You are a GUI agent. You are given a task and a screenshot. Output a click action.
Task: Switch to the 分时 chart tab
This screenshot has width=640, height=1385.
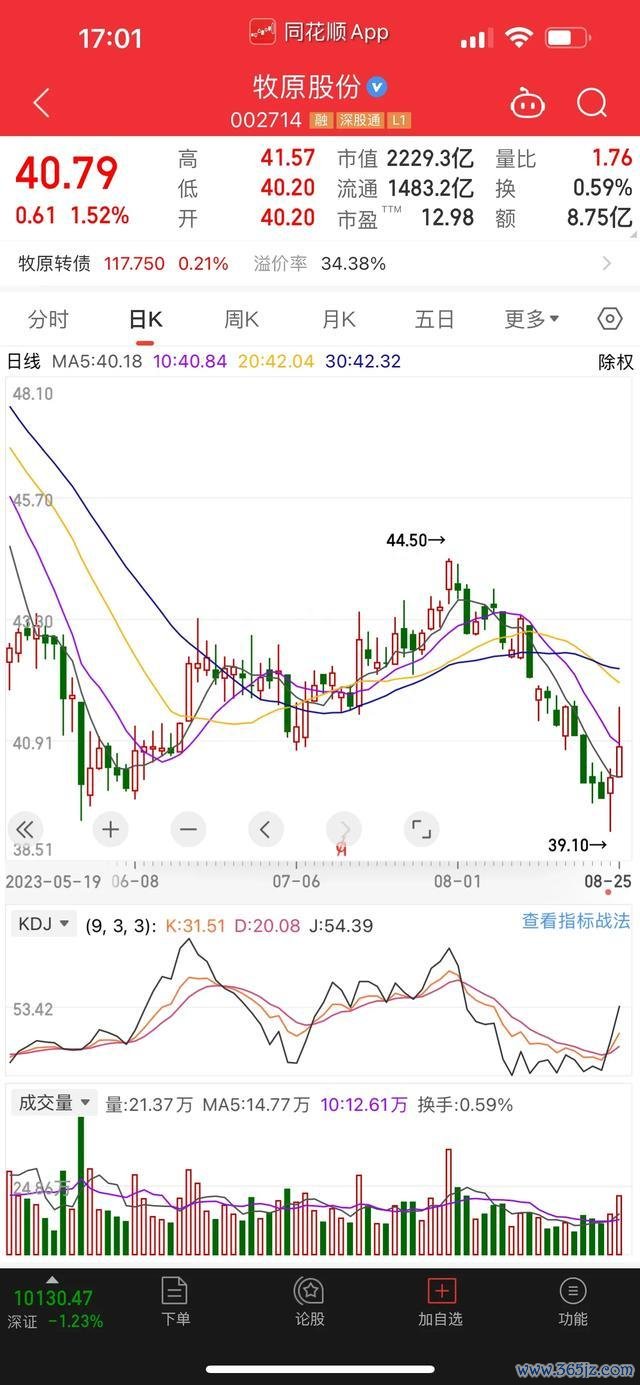48,319
